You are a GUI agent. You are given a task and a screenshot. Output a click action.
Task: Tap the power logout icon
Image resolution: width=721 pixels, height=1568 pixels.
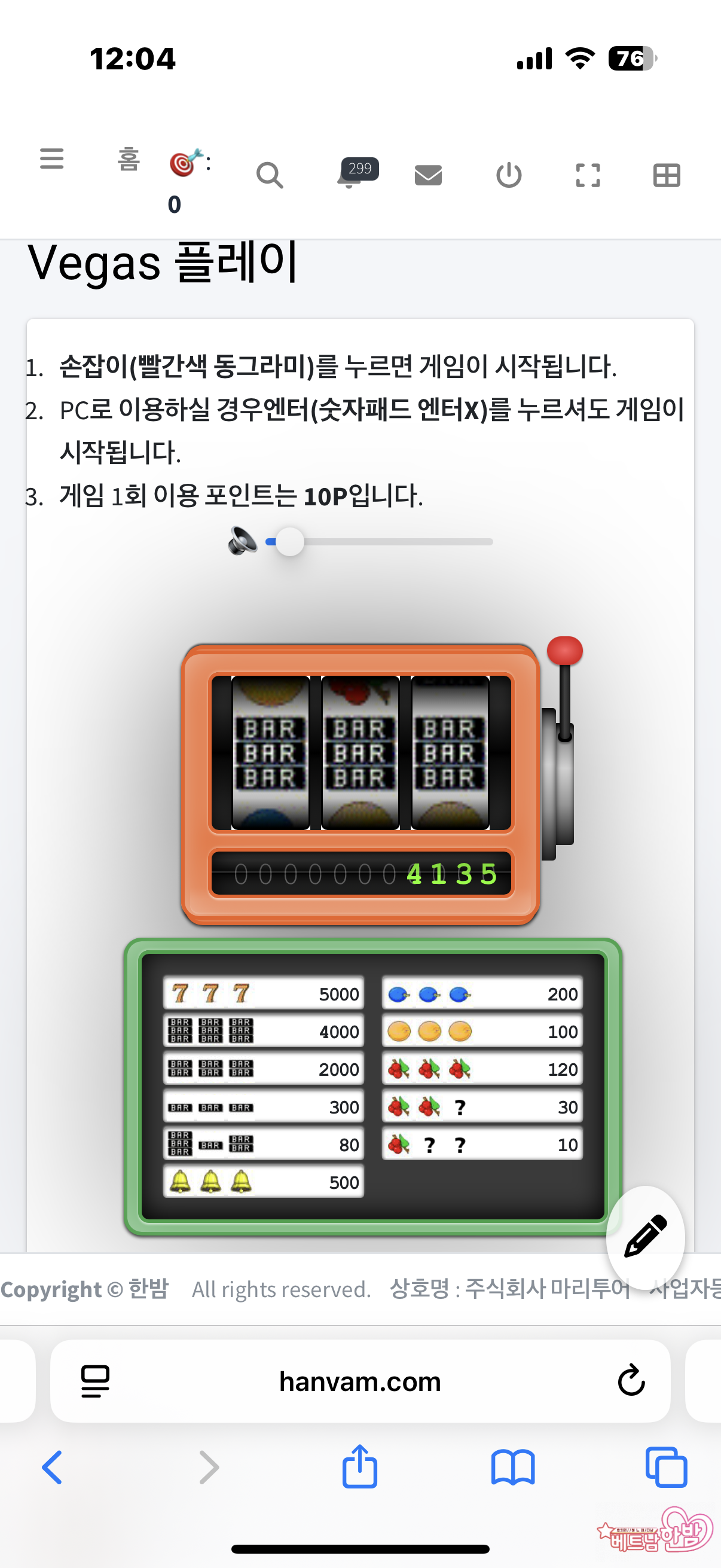pos(509,175)
